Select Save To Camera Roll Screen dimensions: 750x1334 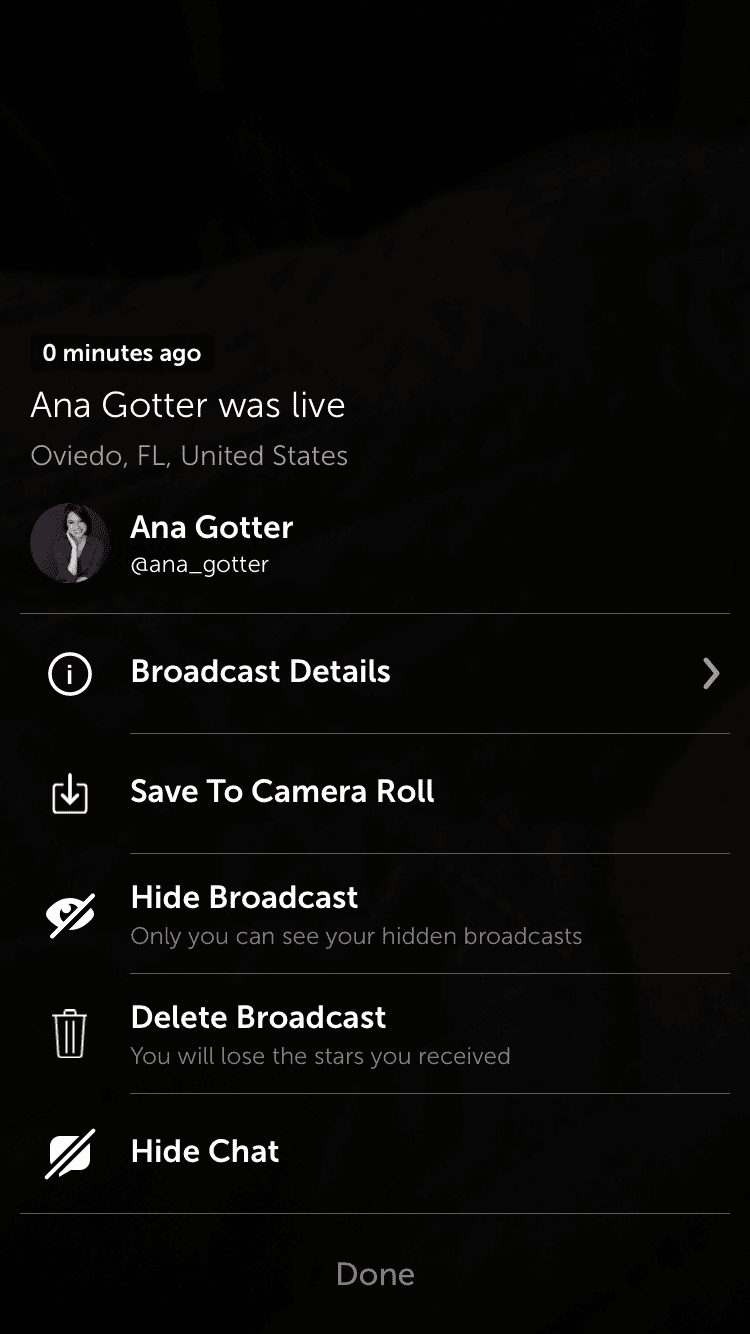[375, 793]
